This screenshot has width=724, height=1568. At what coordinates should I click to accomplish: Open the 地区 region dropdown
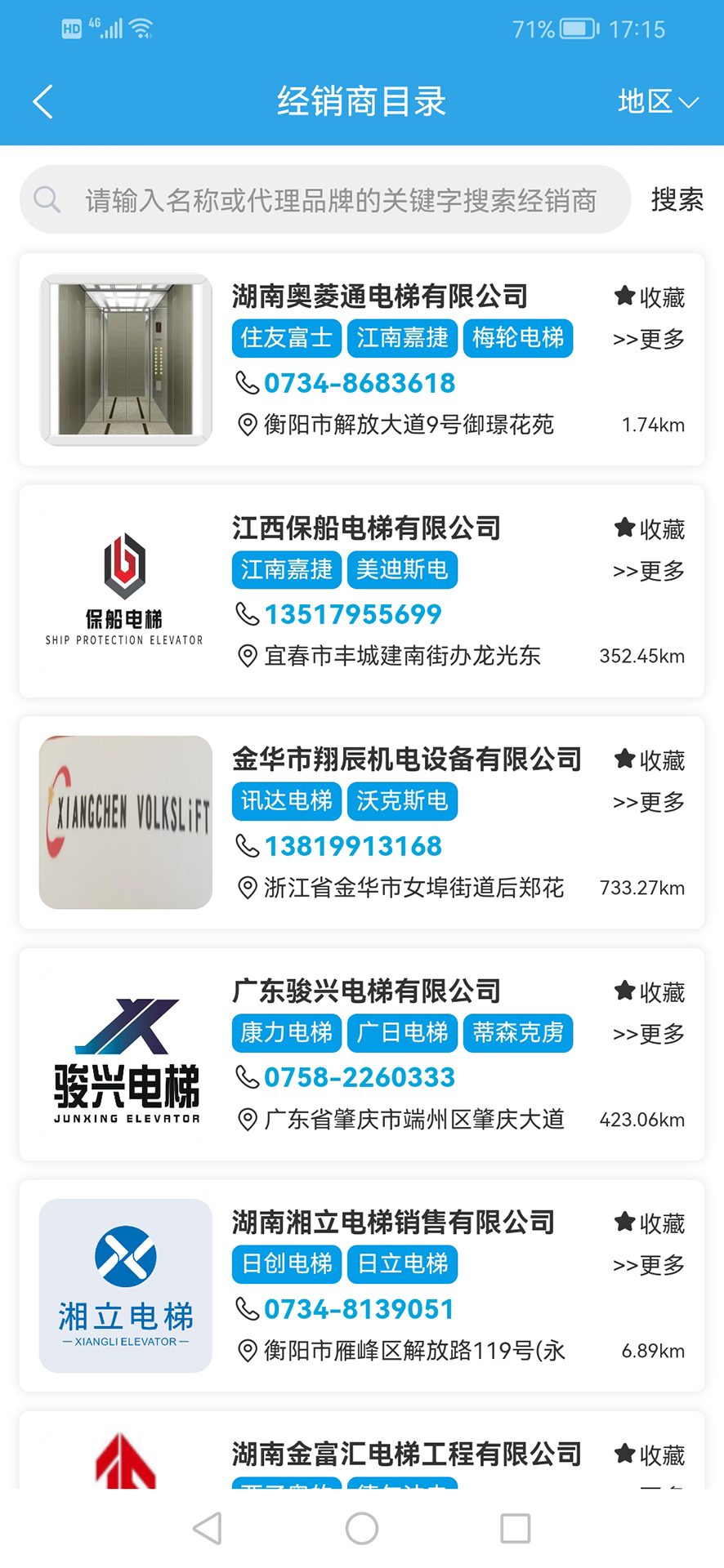657,101
